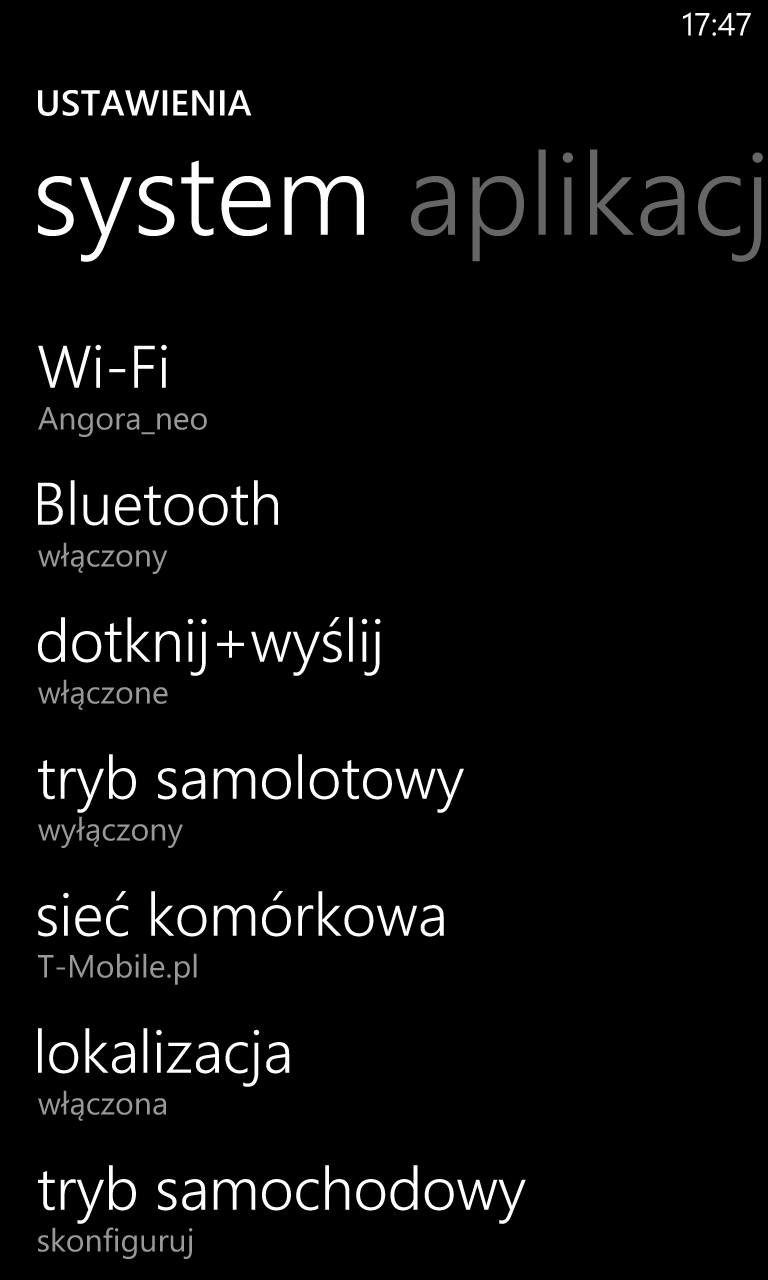
Task: Configure tryb samochodowy
Action: pyautogui.click(x=384, y=1208)
